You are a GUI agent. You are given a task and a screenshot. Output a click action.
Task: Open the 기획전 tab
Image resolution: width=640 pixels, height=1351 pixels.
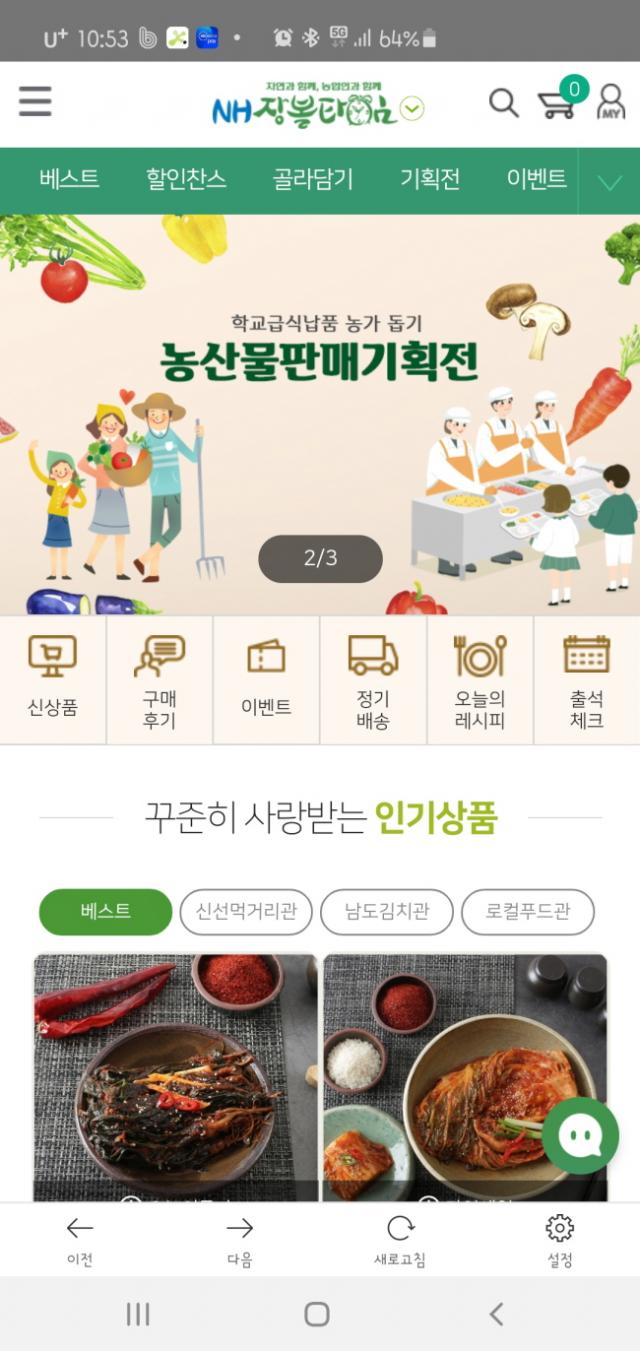coord(430,180)
